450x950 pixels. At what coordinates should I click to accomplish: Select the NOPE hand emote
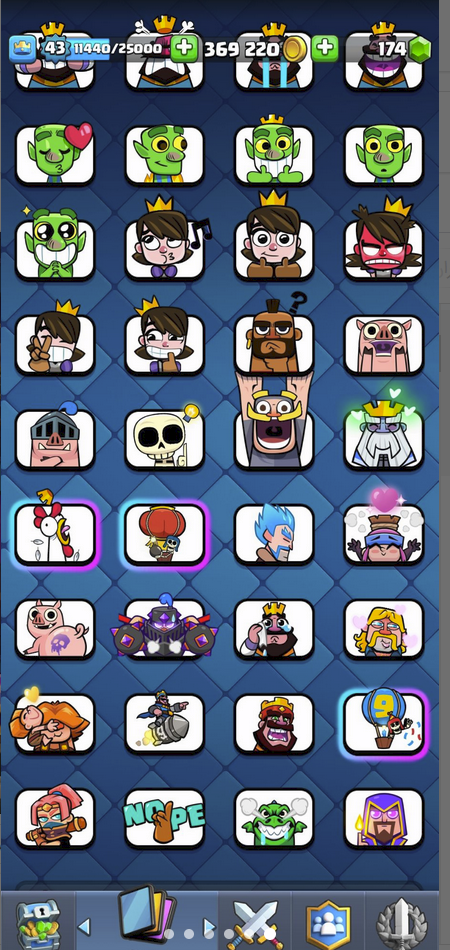[x=165, y=818]
